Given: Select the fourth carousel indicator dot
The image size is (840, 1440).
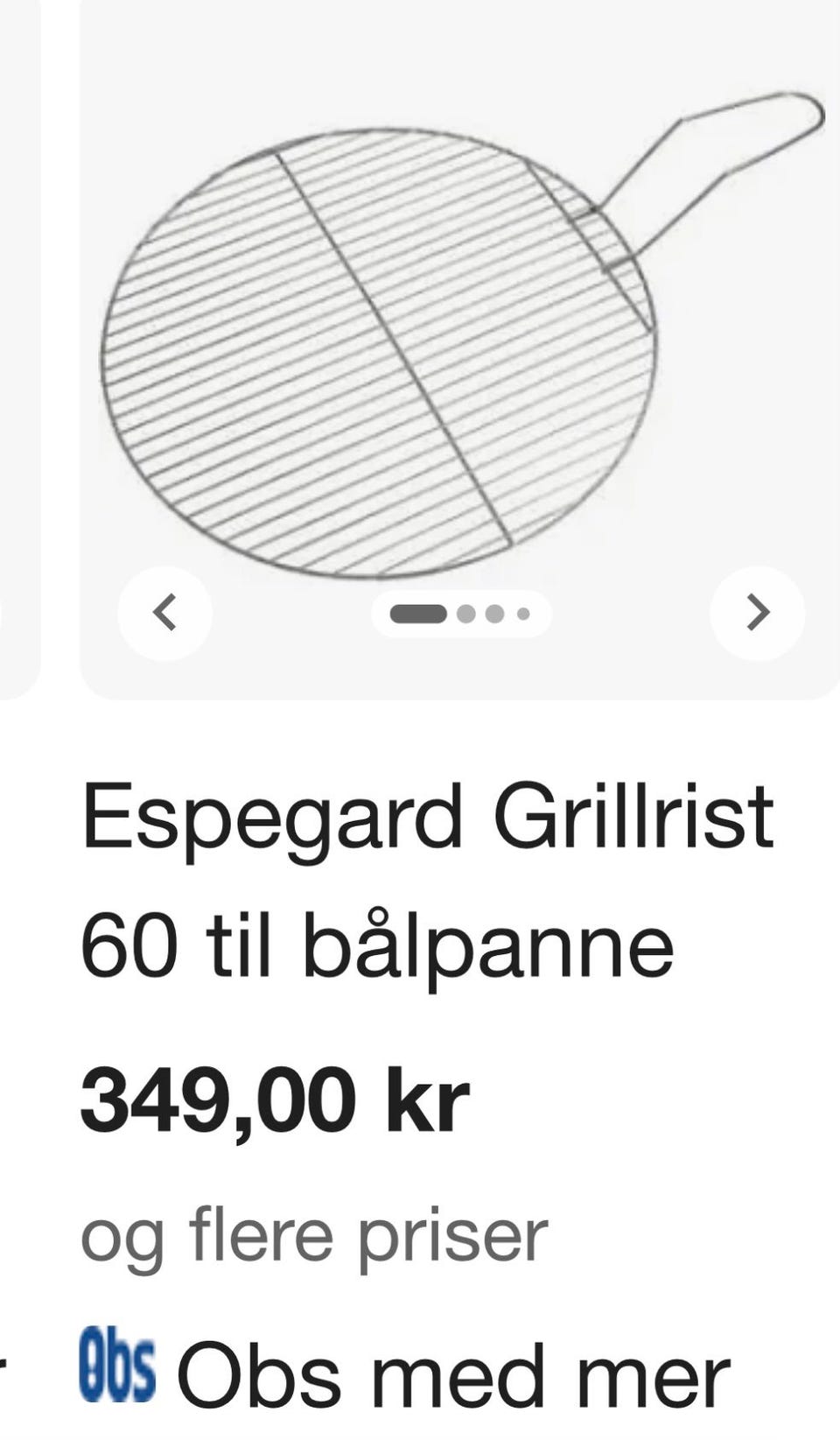Looking at the screenshot, I should (520, 613).
